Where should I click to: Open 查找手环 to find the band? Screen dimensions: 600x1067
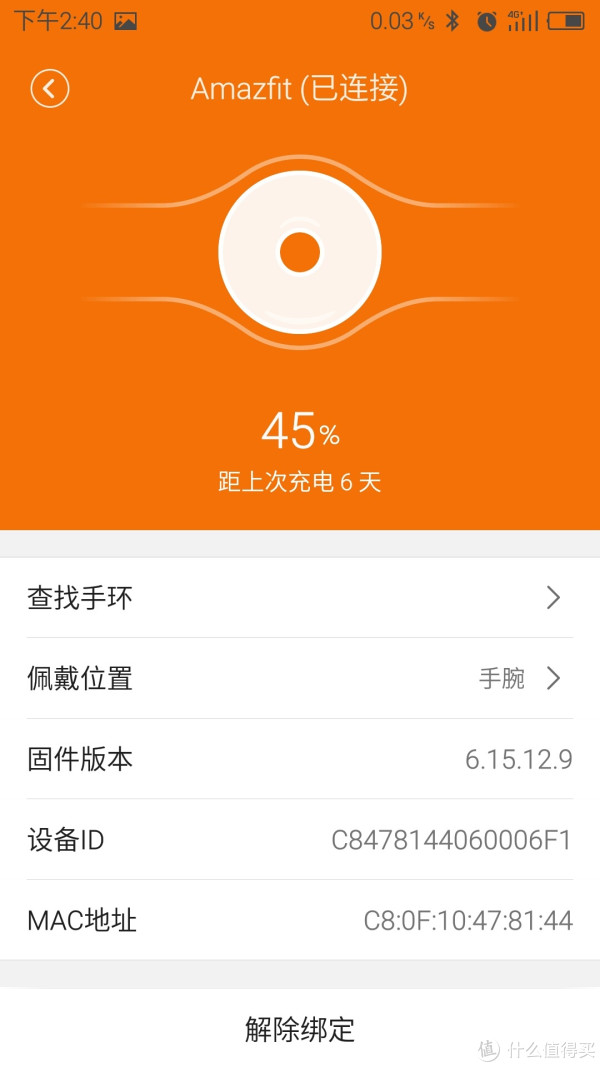point(300,598)
